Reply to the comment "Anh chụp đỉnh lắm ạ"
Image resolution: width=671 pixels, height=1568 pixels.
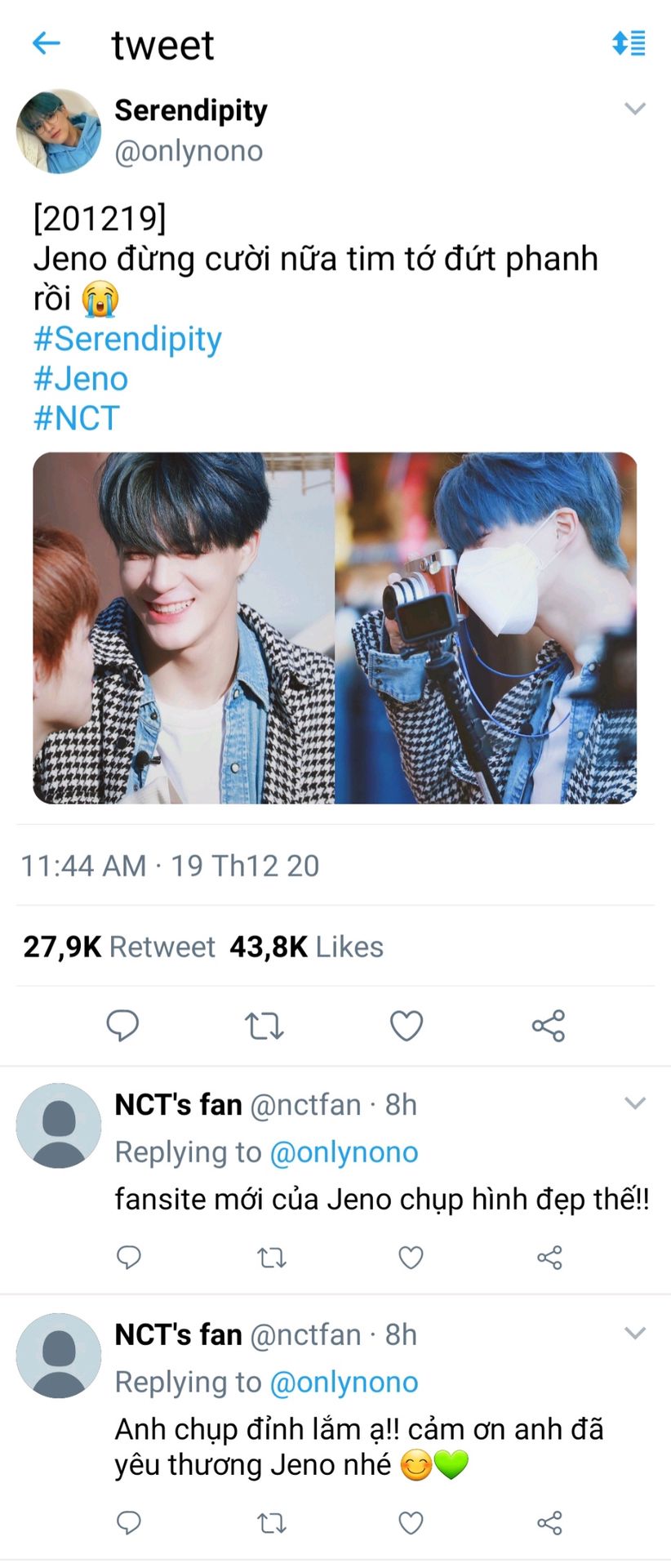129,1522
